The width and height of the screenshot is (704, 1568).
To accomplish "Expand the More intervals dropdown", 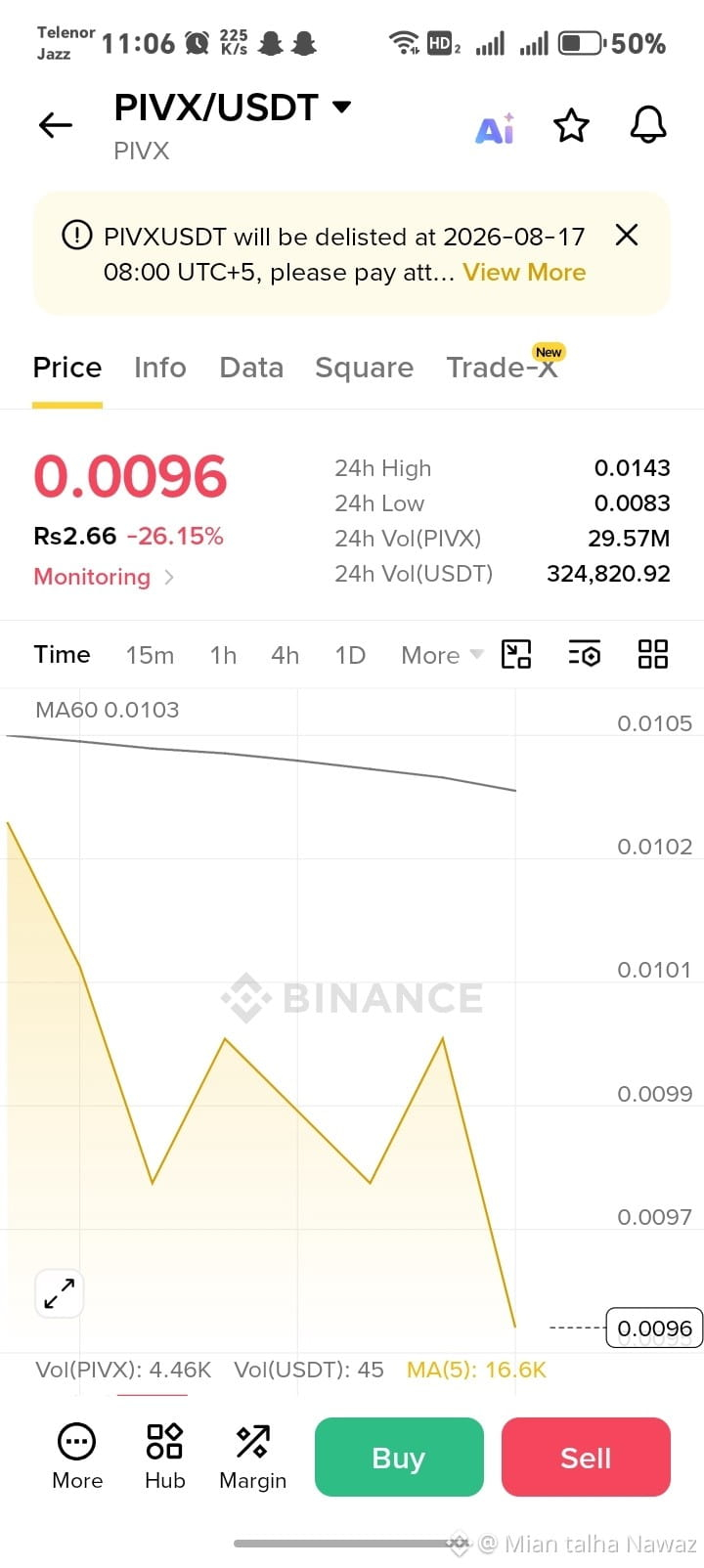I will pyautogui.click(x=442, y=655).
